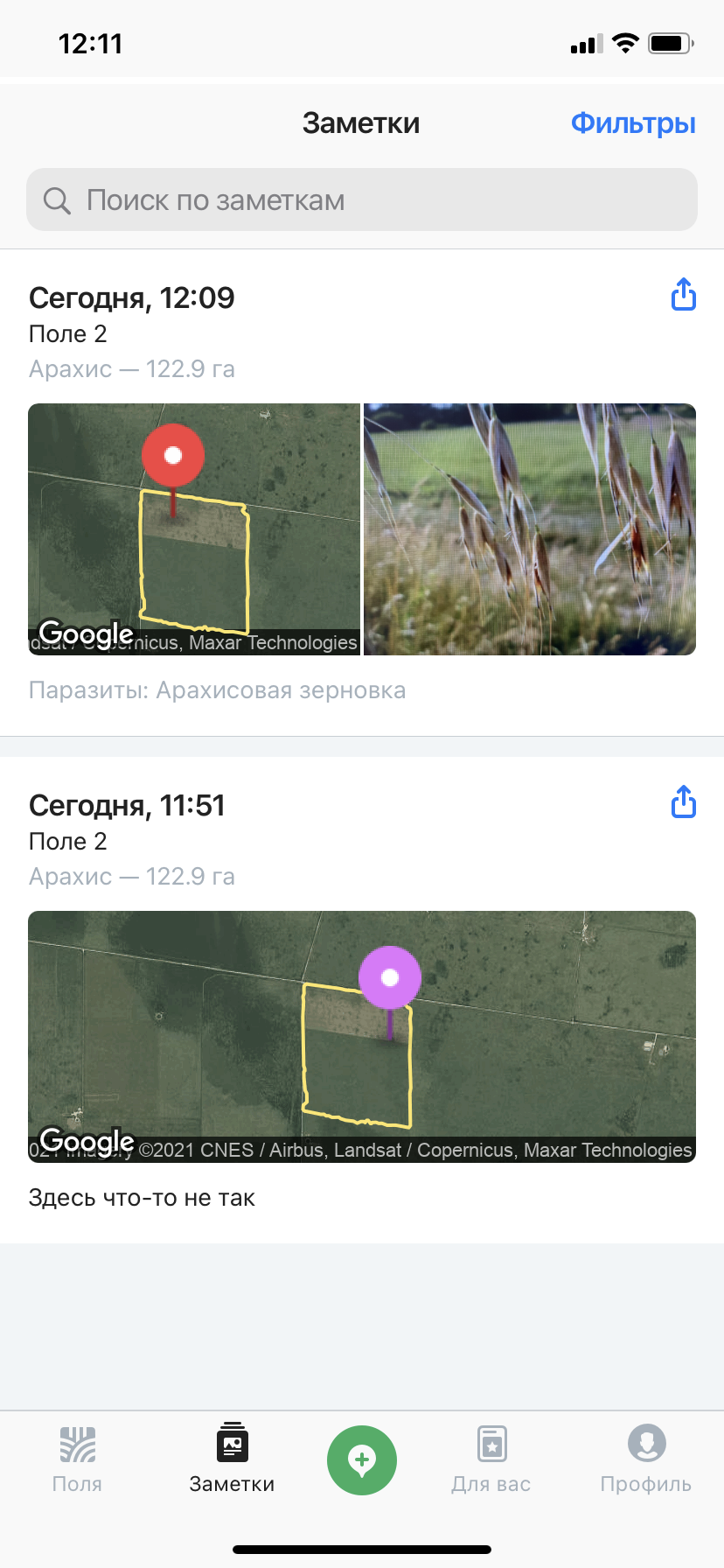Screen dimensions: 724x1568
Task: View the crop photo in the 12:09 note
Action: pos(530,528)
